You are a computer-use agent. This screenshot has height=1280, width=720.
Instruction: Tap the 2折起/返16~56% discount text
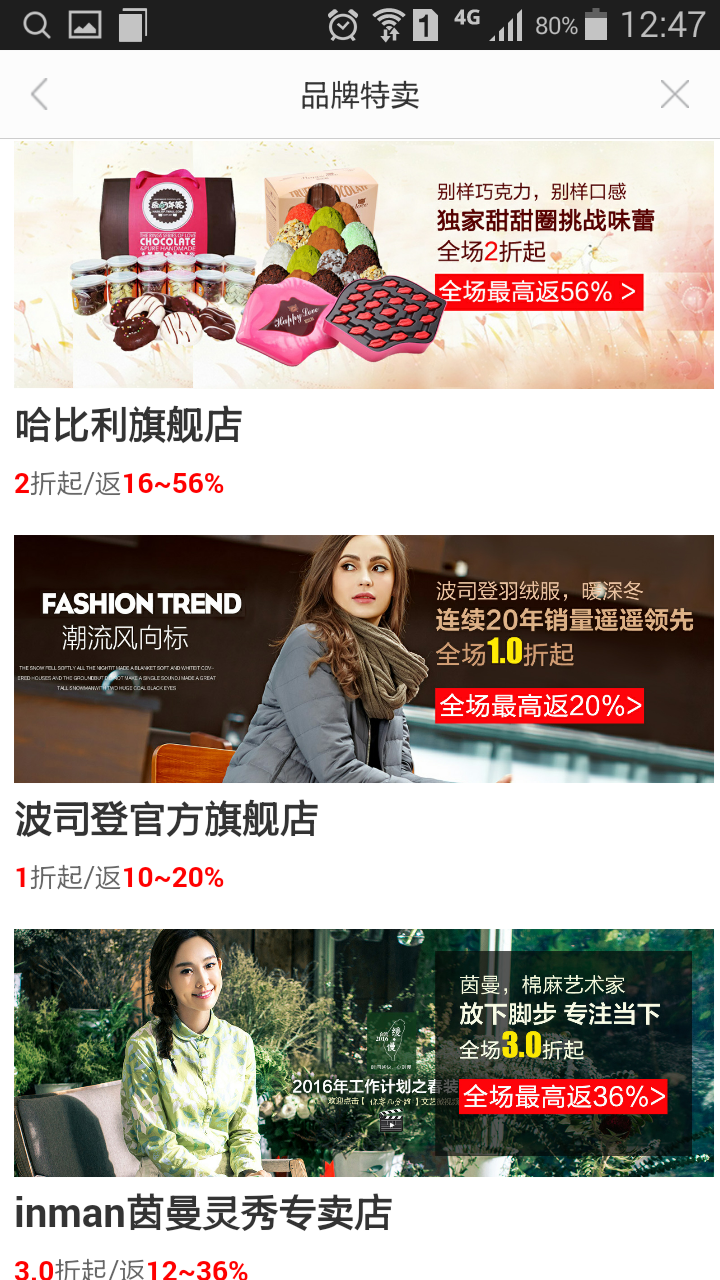120,483
